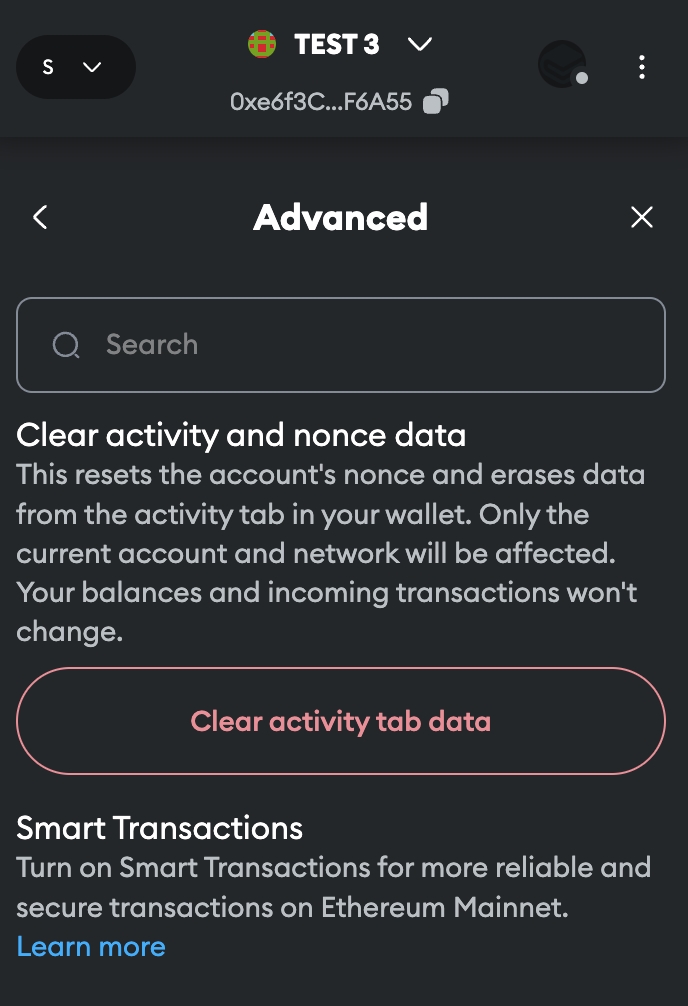
Task: Tap Clear activity tab data button
Action: [x=340, y=721]
